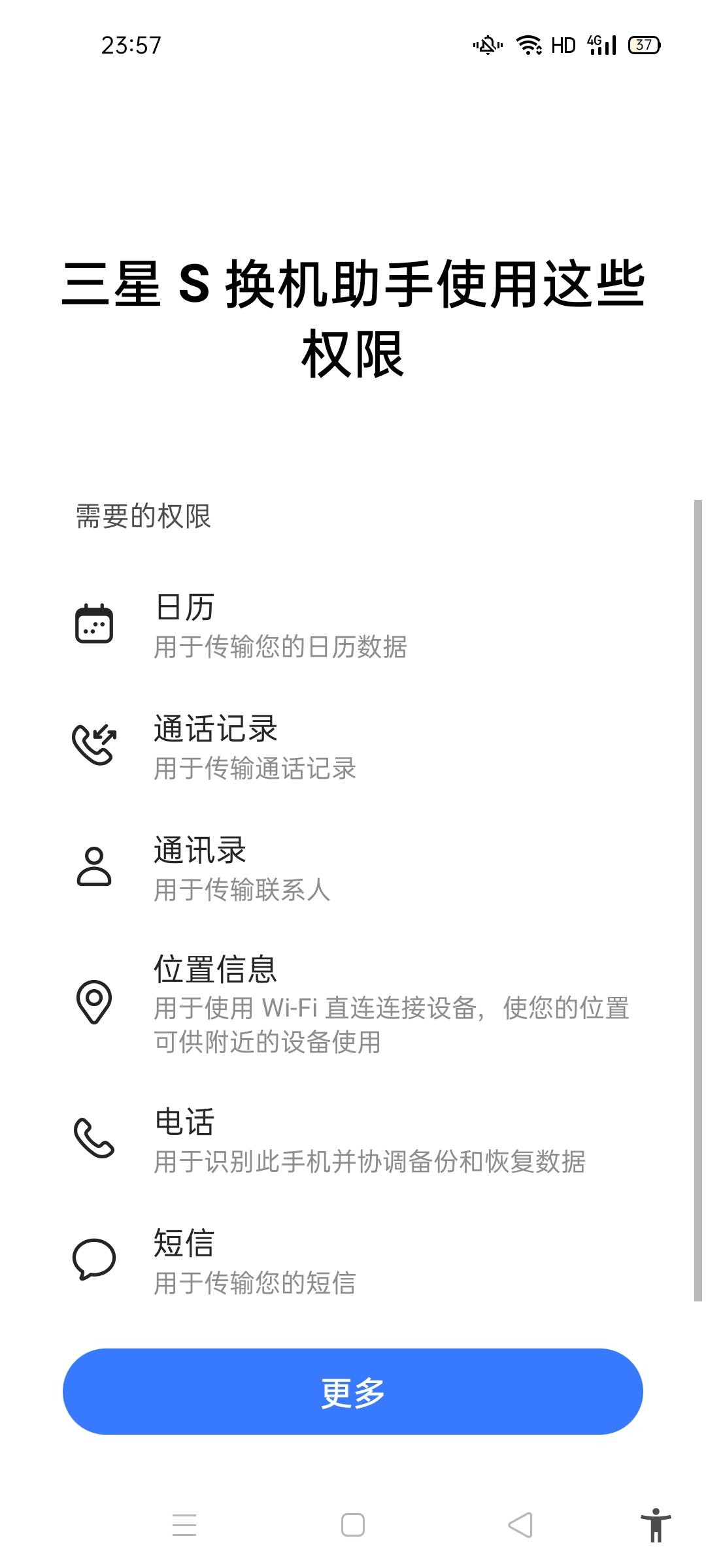Viewport: 706px width, 1568px height.
Task: Click the 日历 calendar permission icon
Action: point(95,624)
